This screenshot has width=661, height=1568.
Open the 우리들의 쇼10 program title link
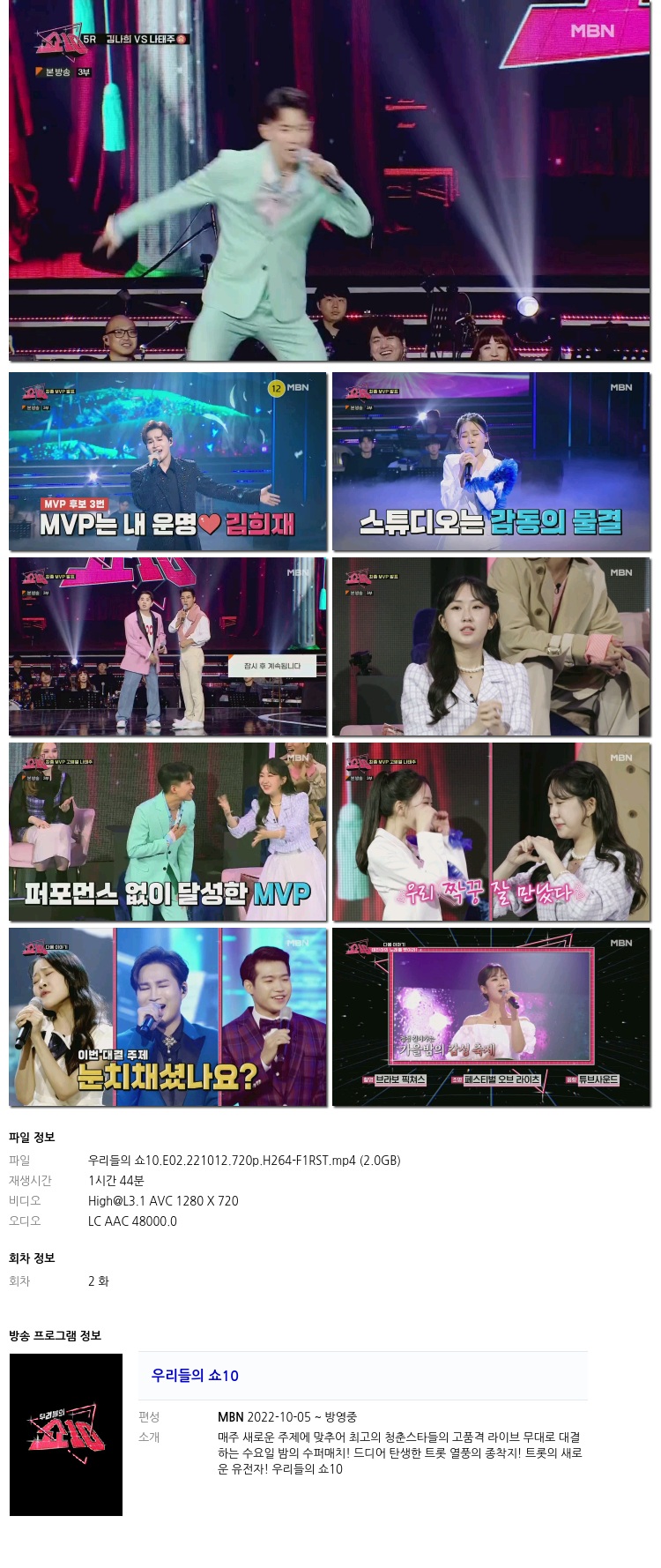click(x=195, y=1375)
